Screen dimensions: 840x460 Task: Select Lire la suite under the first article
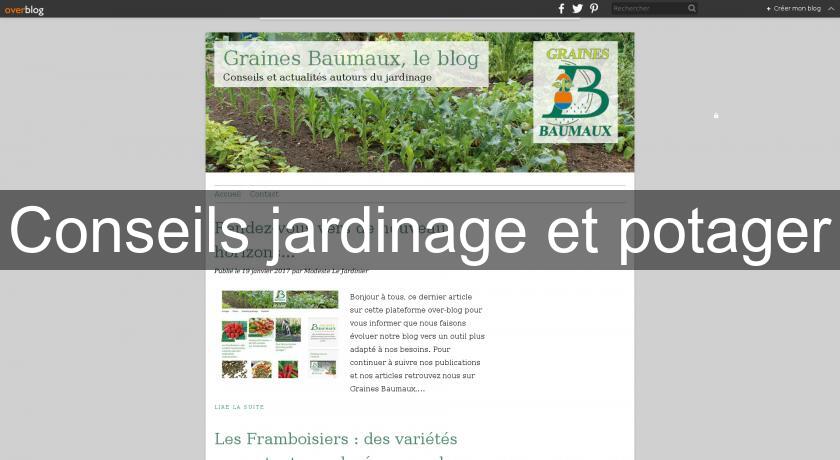(x=239, y=407)
